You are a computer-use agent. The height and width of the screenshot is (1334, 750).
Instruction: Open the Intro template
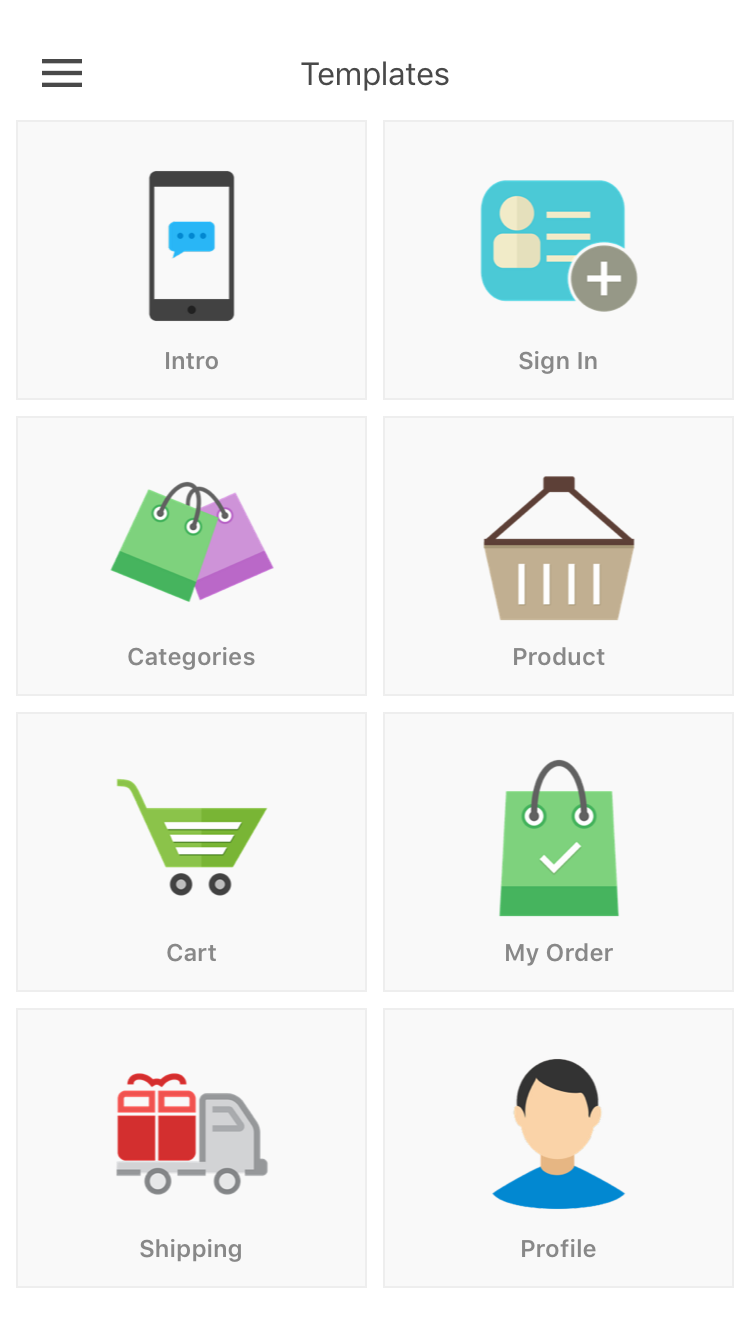191,260
